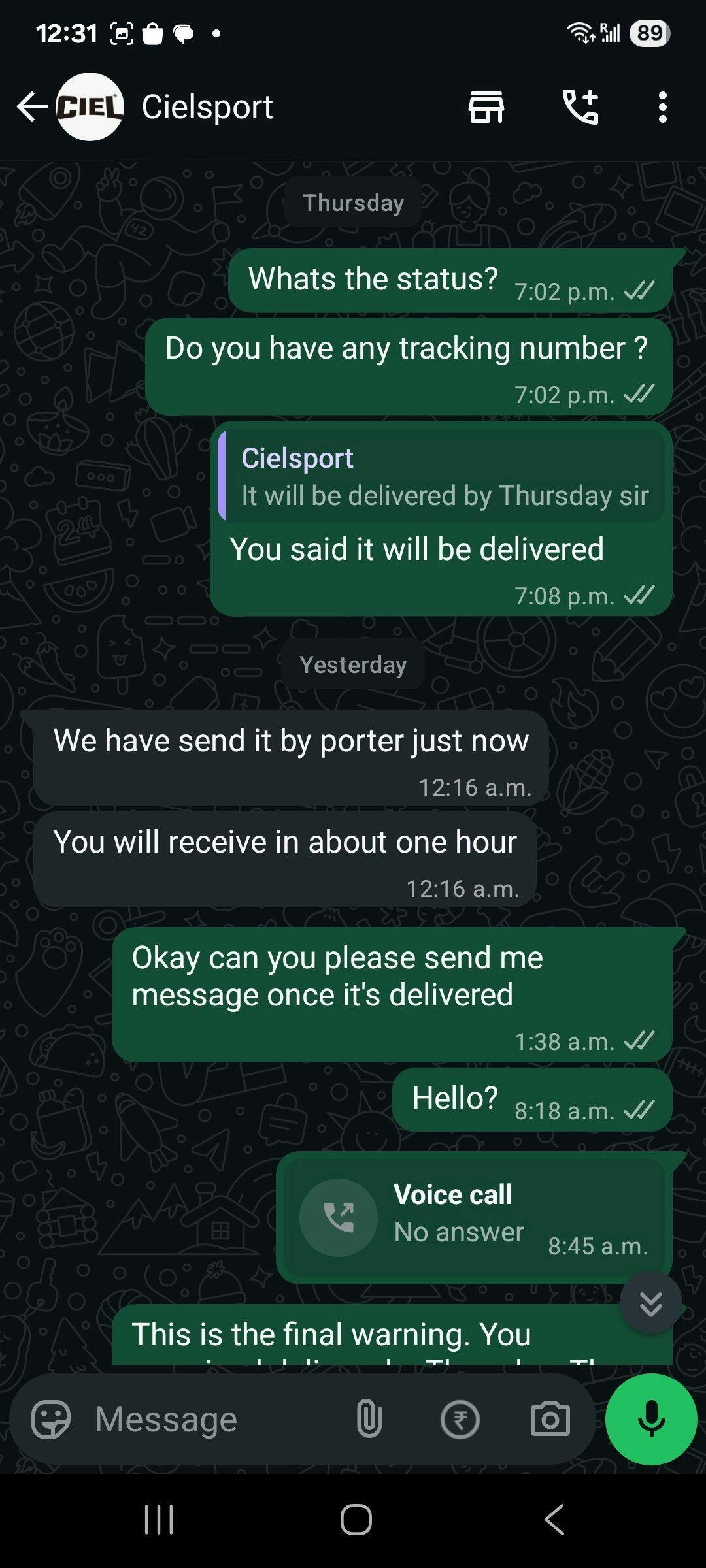Go back to the chats list
706x1568 pixels.
point(33,107)
